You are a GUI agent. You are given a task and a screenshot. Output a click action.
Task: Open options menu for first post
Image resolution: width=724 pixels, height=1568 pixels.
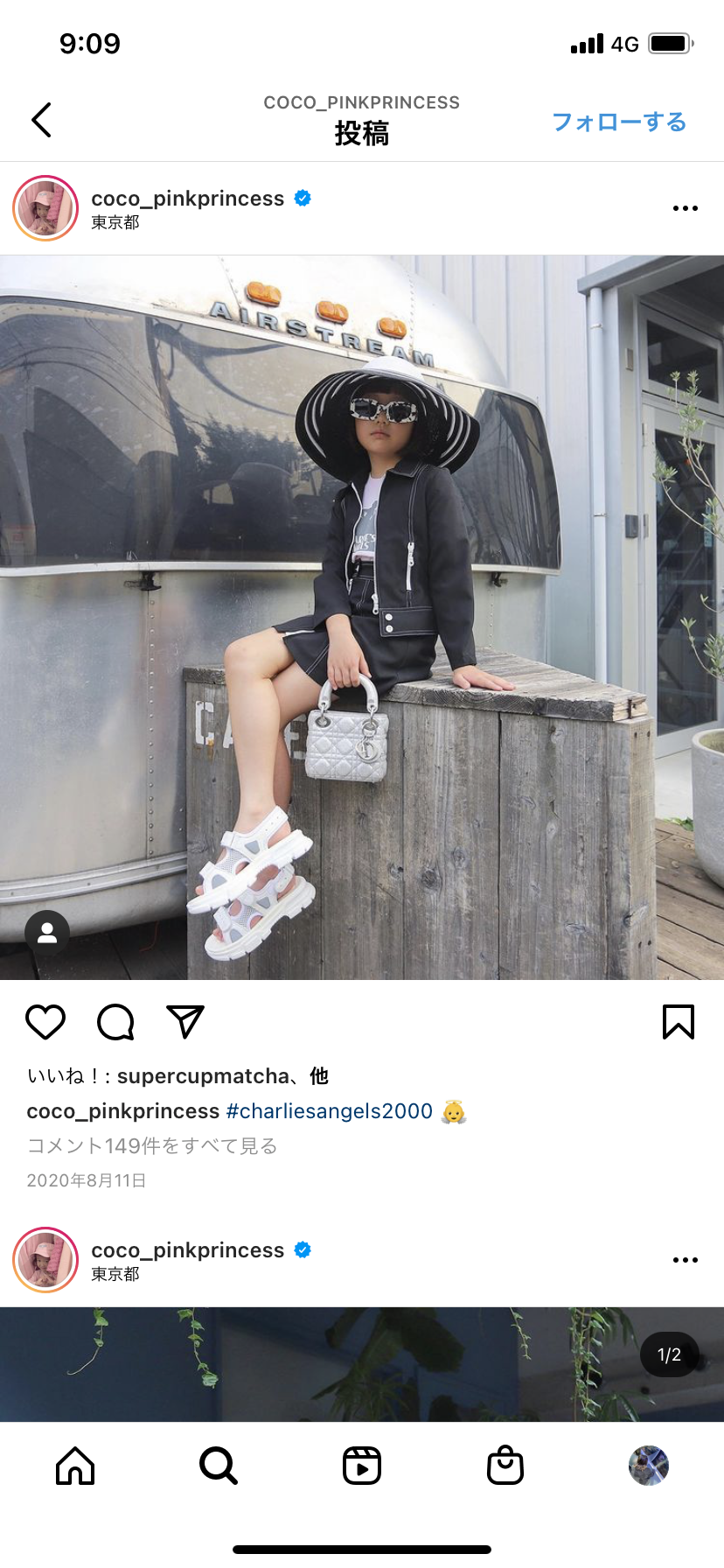coord(685,208)
